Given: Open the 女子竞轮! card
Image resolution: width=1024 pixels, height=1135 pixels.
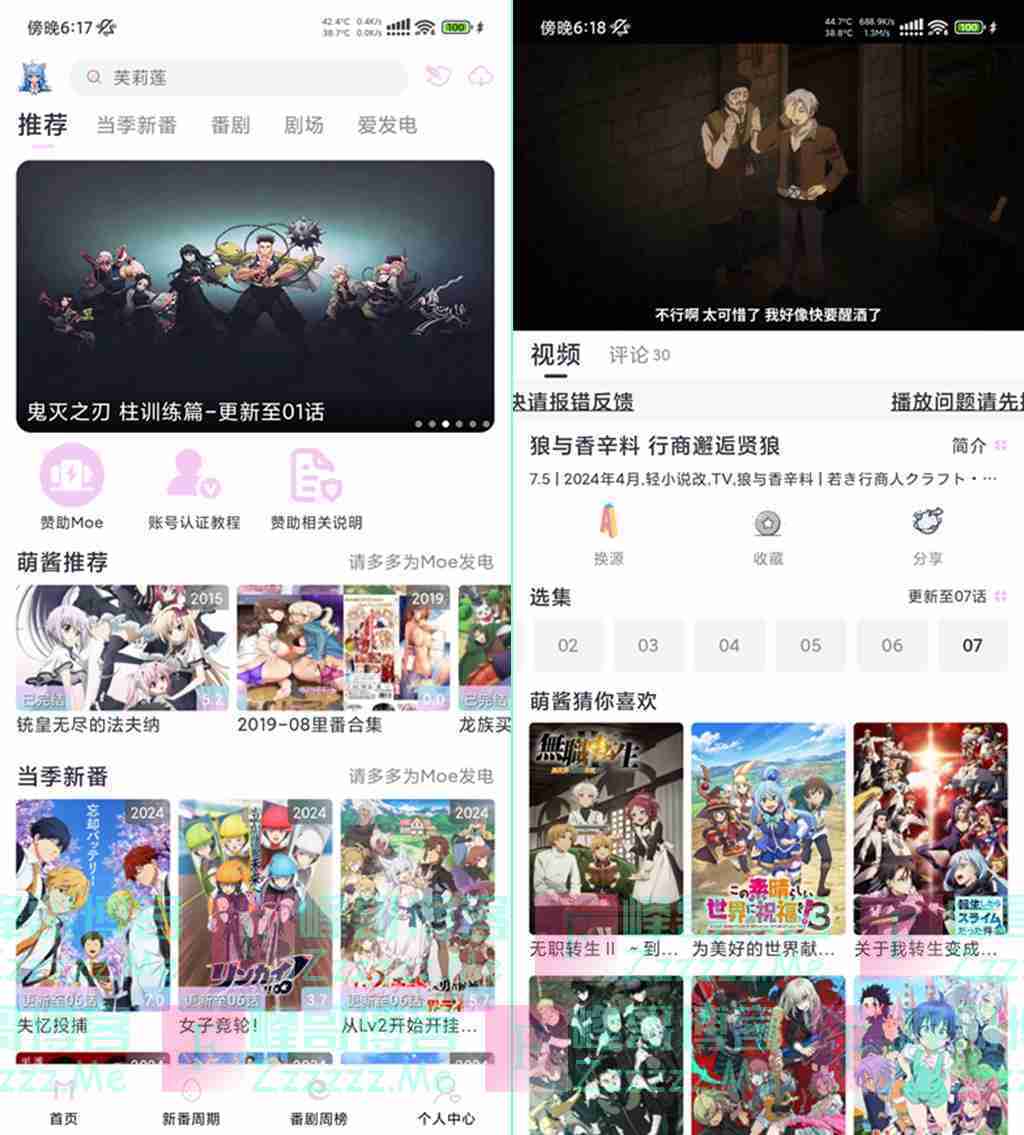Looking at the screenshot, I should [255, 905].
